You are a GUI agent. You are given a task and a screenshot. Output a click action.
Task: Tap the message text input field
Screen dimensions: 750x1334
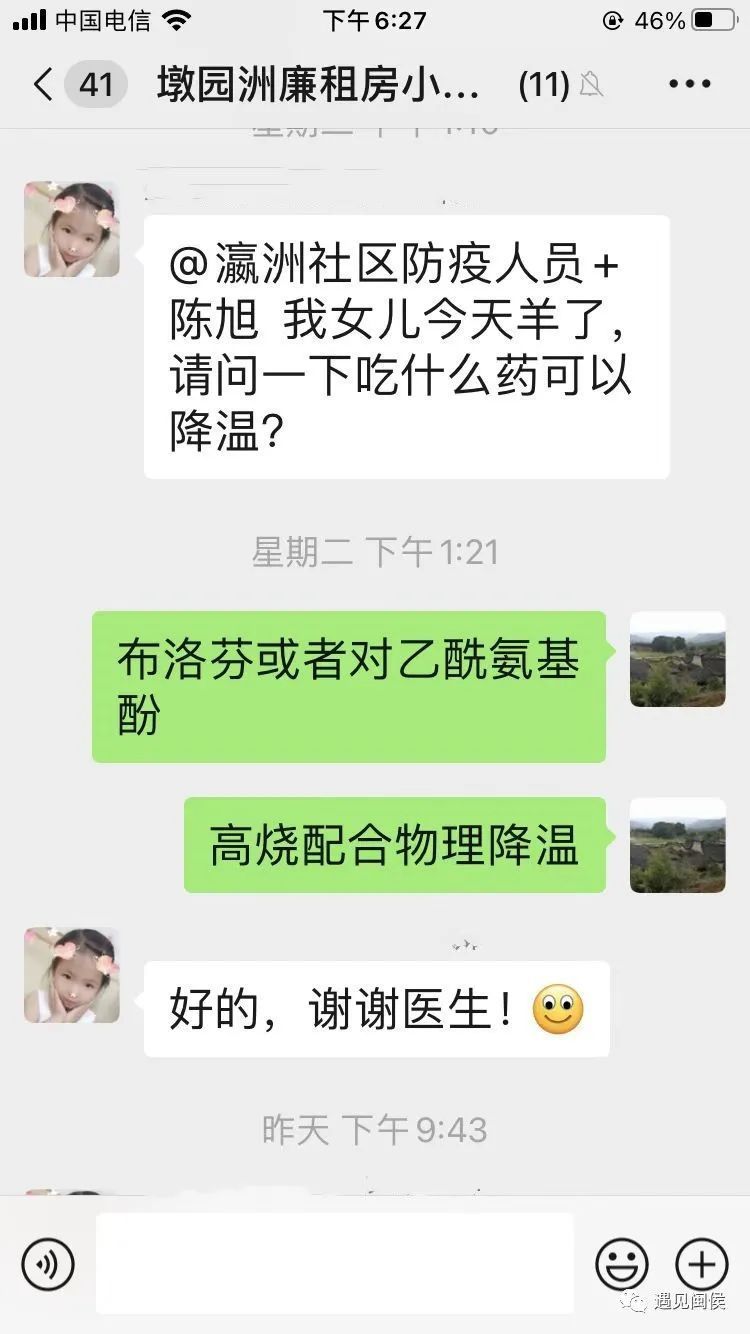[335, 1263]
